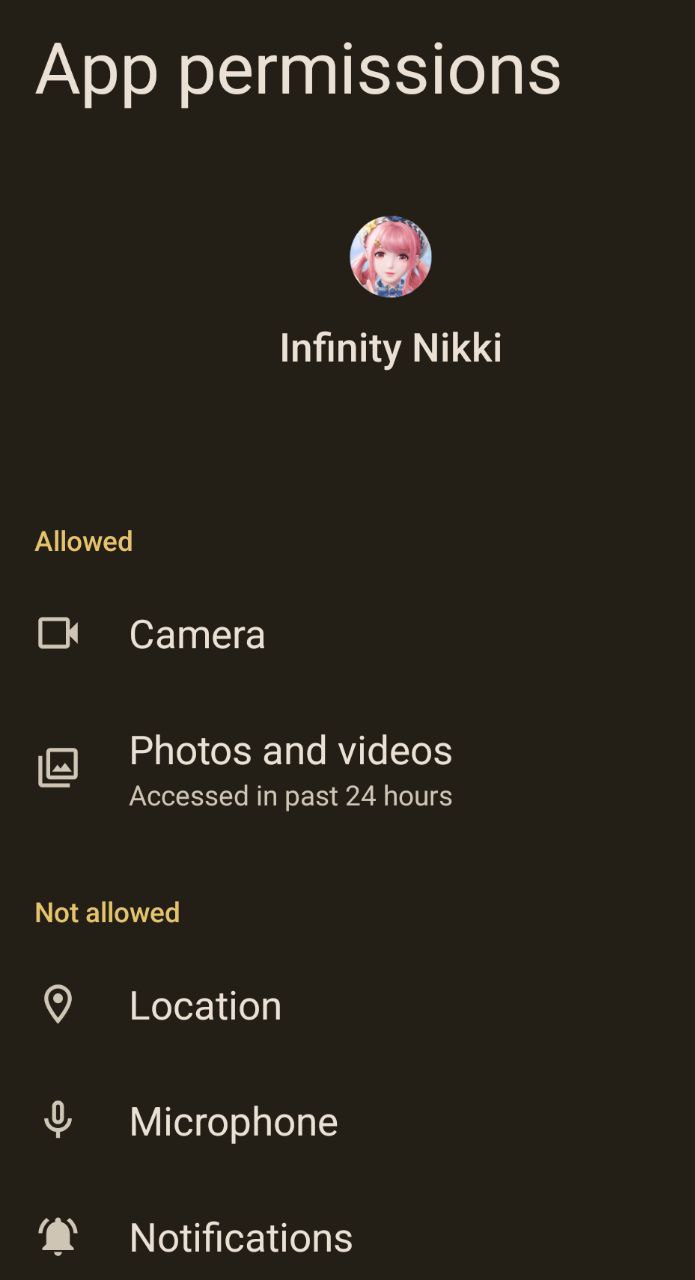Select the Microphone permission
The image size is (695, 1280).
[347, 1121]
